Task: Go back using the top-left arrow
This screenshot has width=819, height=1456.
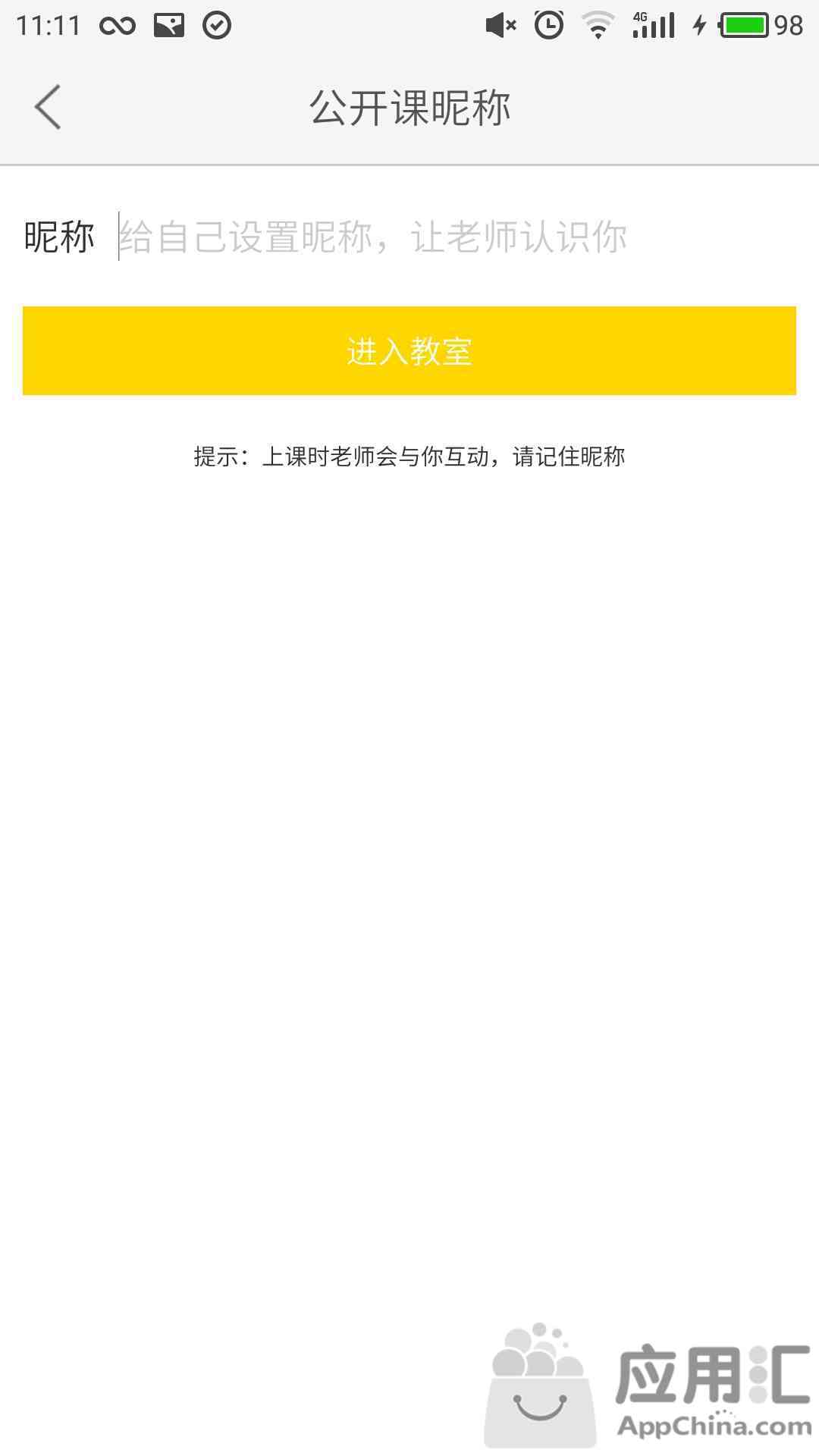Action: click(47, 107)
